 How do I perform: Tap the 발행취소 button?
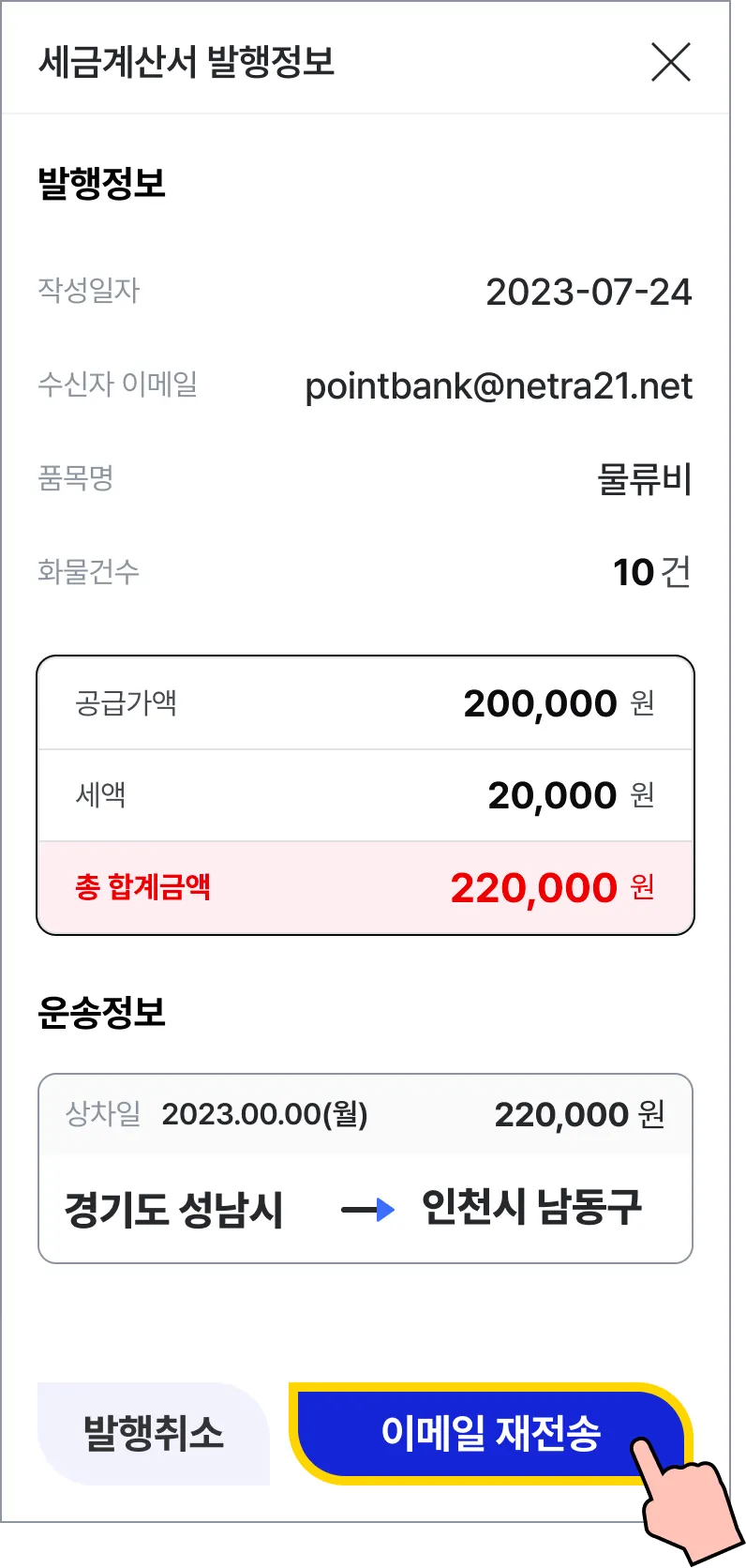[x=154, y=1433]
